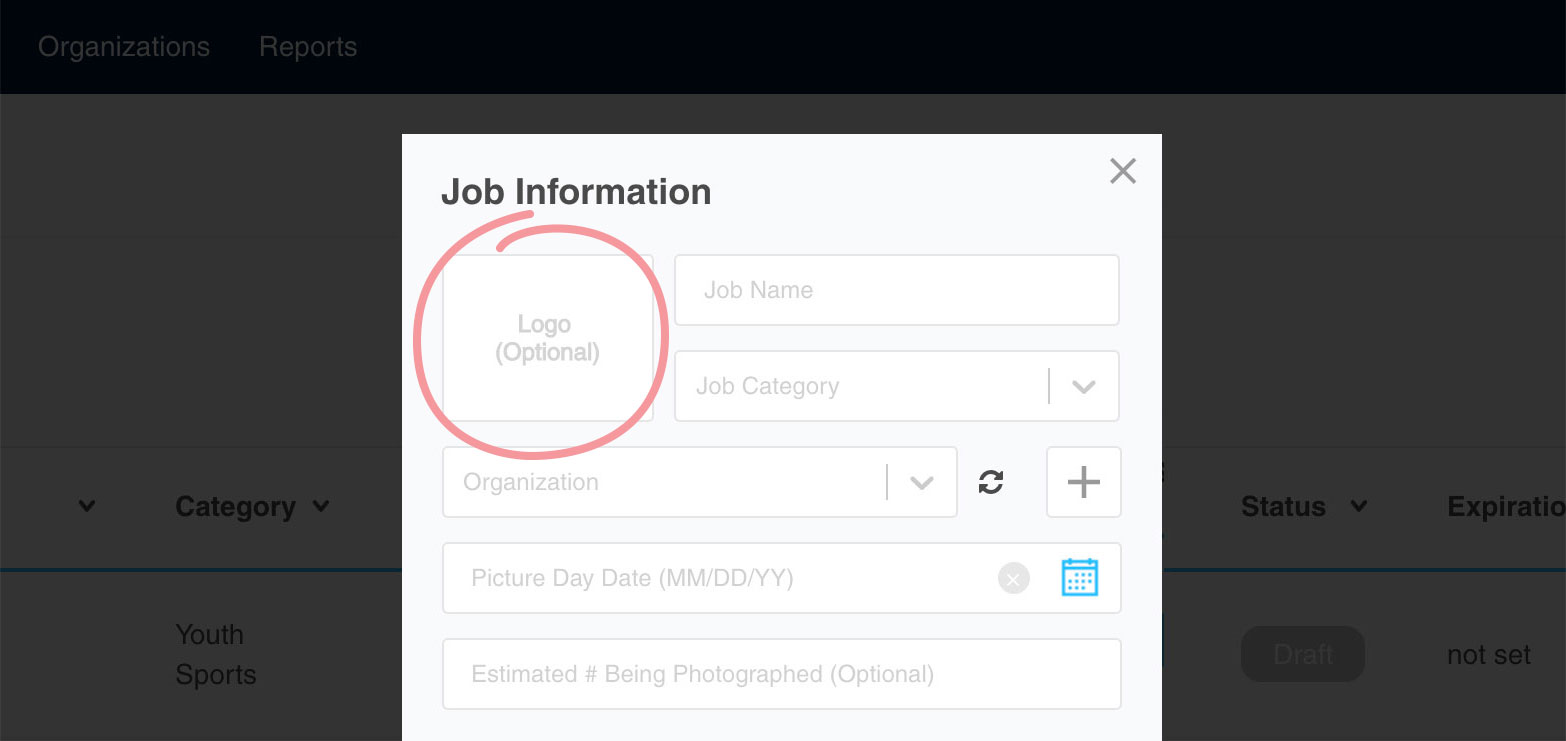Go to Organizations in top navigation
The width and height of the screenshot is (1566, 741).
click(124, 47)
